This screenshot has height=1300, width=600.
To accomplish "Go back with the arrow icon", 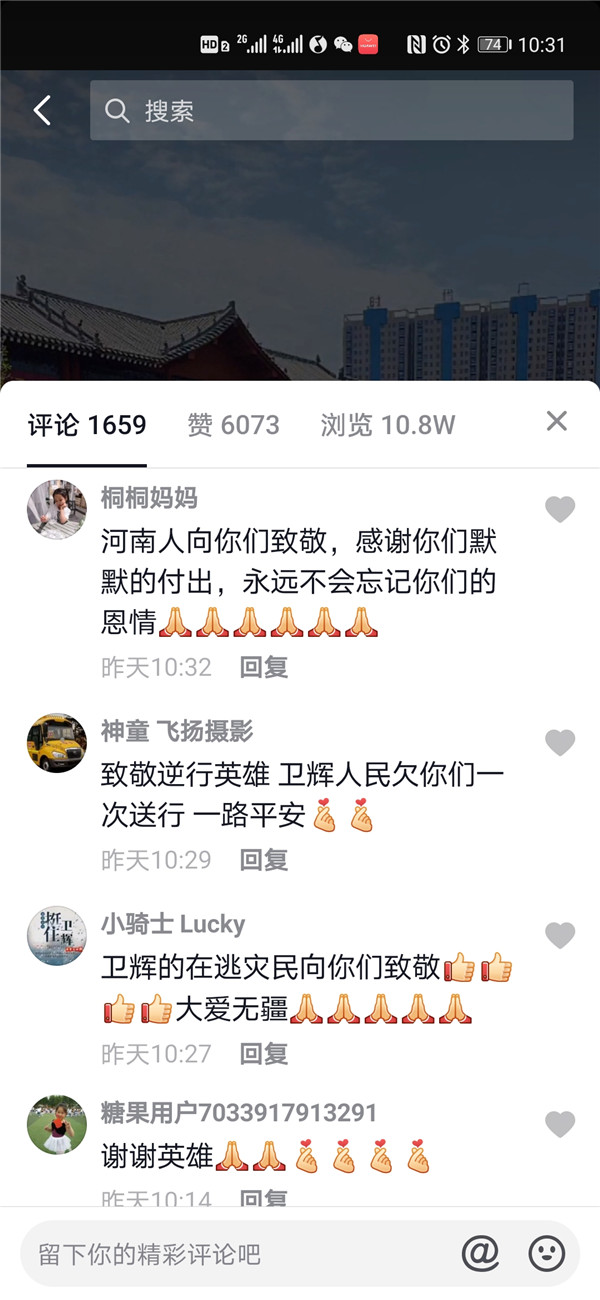I will [42, 110].
